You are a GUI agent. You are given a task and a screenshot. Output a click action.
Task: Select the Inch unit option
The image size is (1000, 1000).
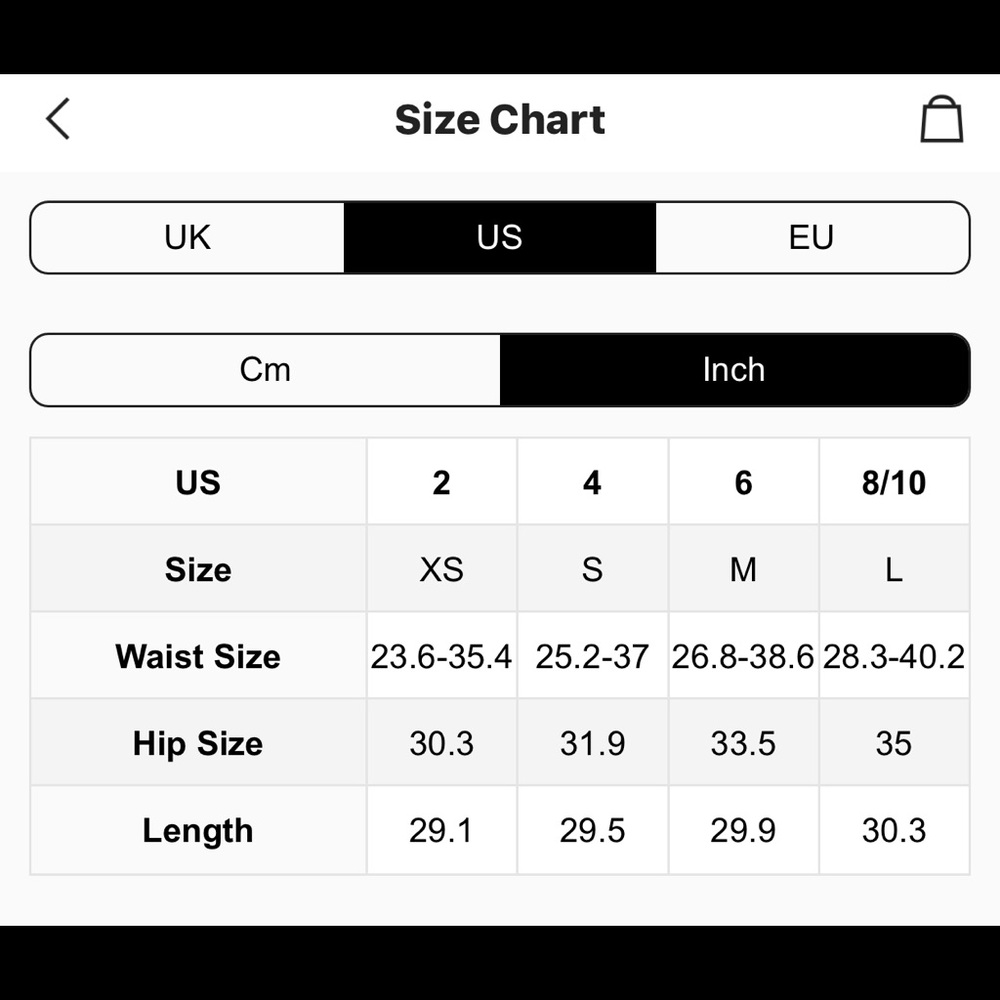point(734,370)
